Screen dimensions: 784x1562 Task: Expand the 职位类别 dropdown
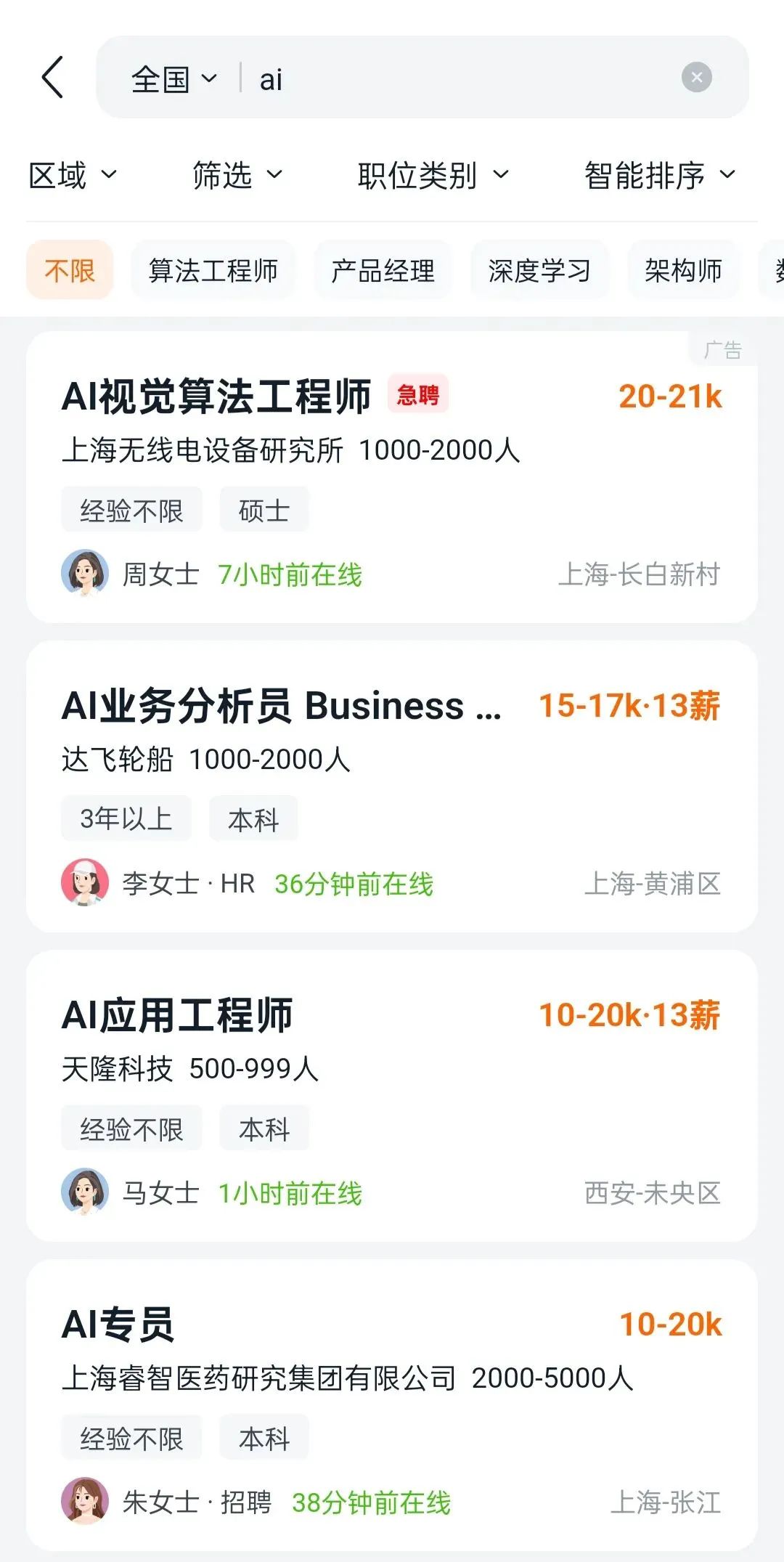pos(433,175)
